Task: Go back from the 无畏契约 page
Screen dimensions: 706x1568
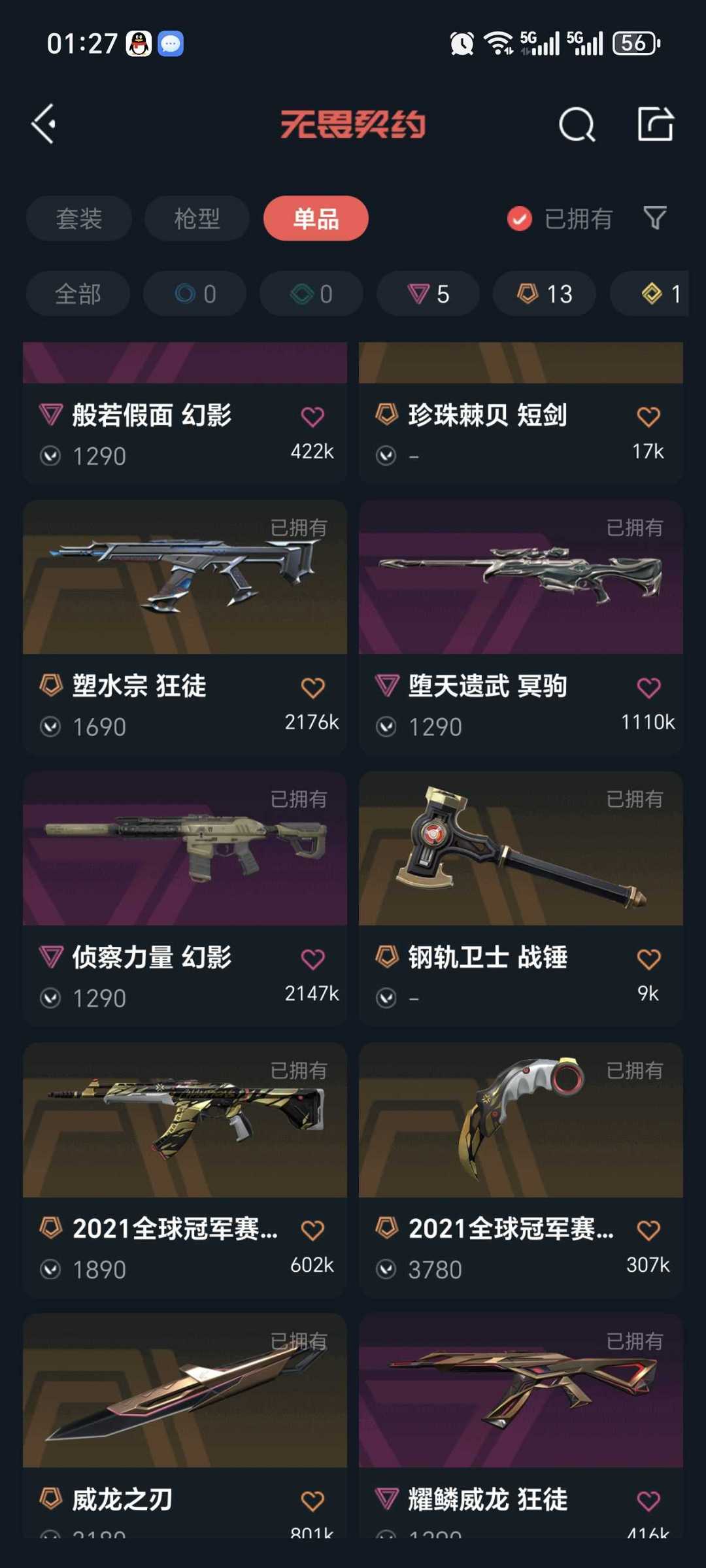Action: (x=44, y=124)
